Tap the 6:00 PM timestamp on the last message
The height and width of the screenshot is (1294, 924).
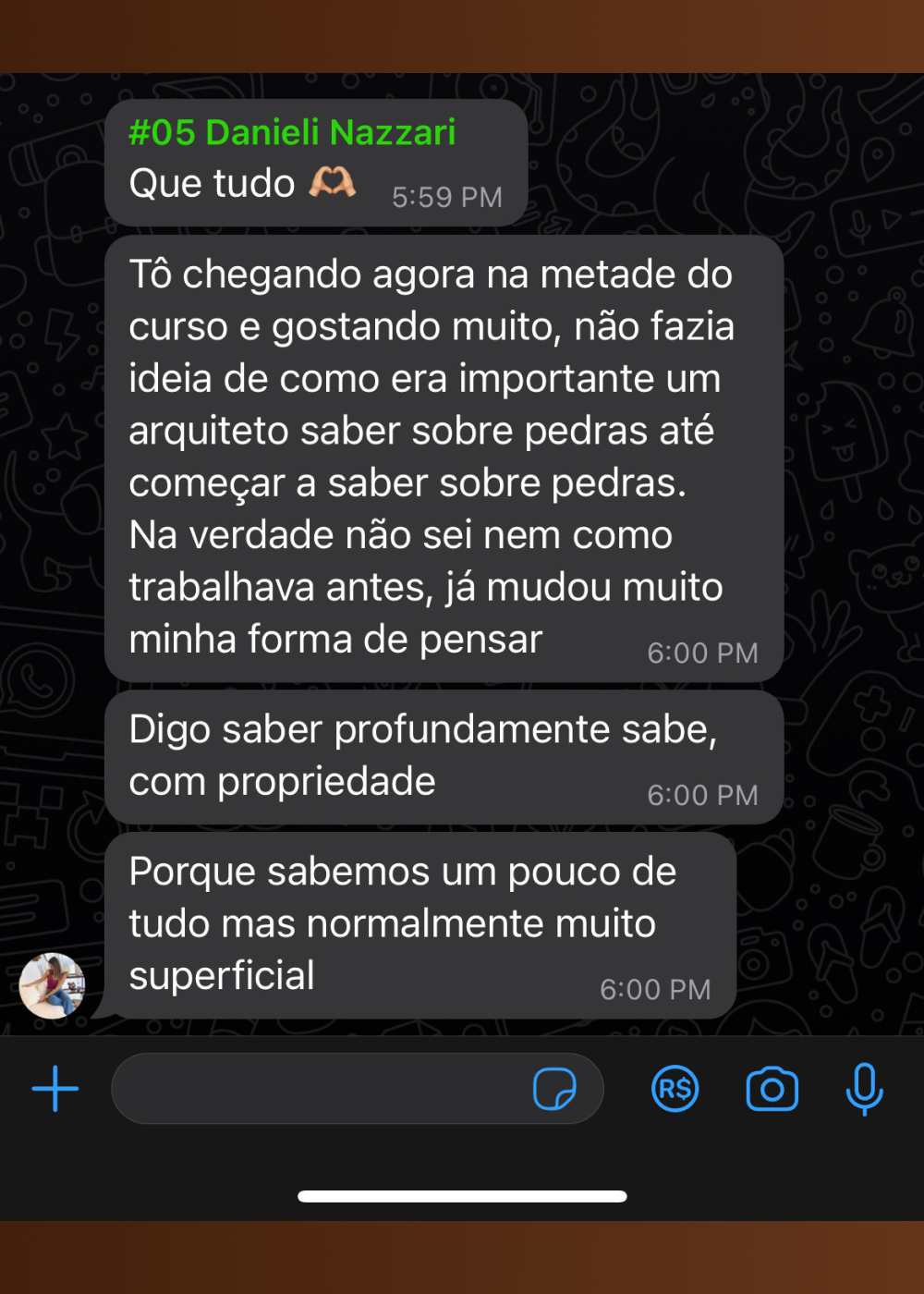coord(655,989)
